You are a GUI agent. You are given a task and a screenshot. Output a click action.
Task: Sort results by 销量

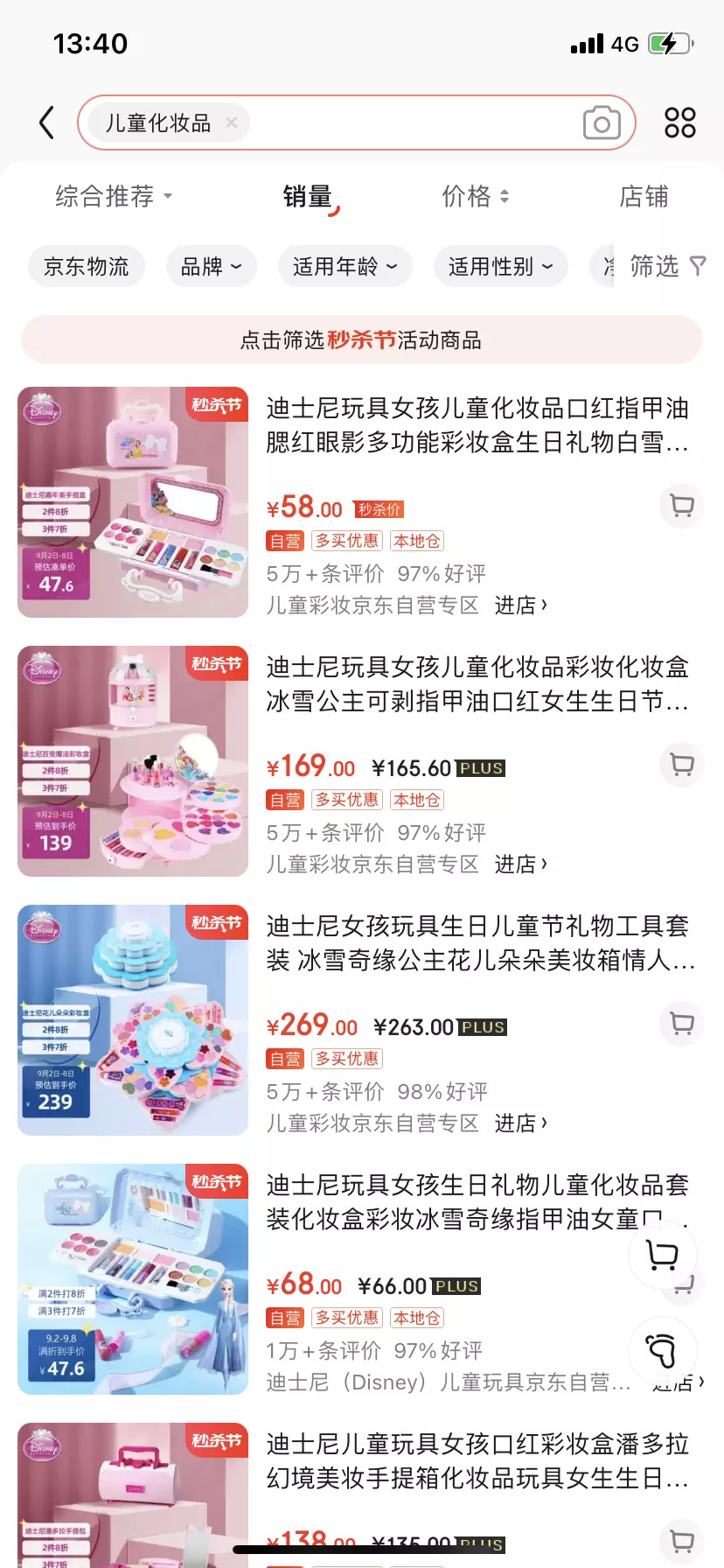[x=308, y=197]
